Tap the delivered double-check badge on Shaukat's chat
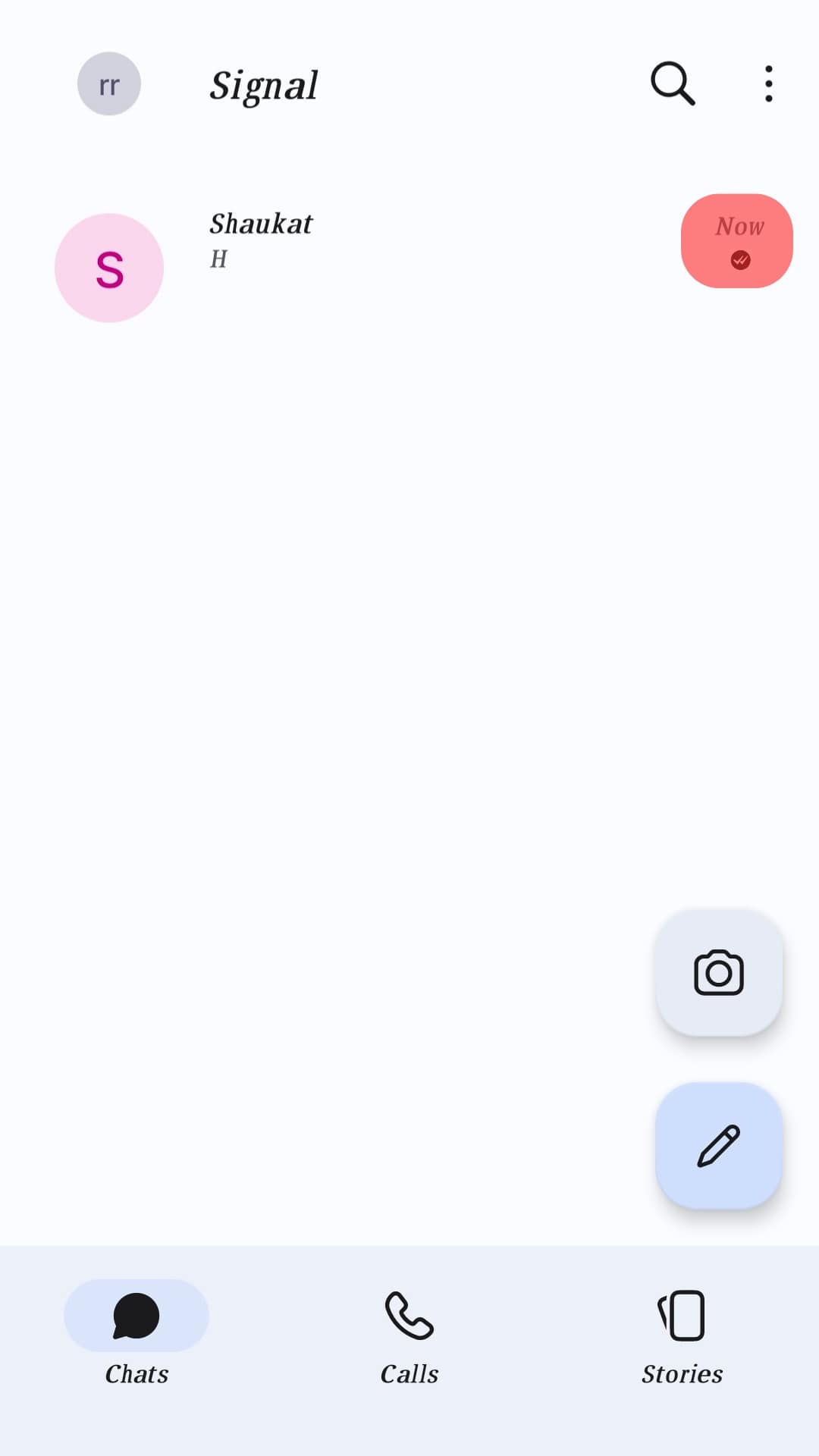This screenshot has height=1456, width=819. (741, 259)
